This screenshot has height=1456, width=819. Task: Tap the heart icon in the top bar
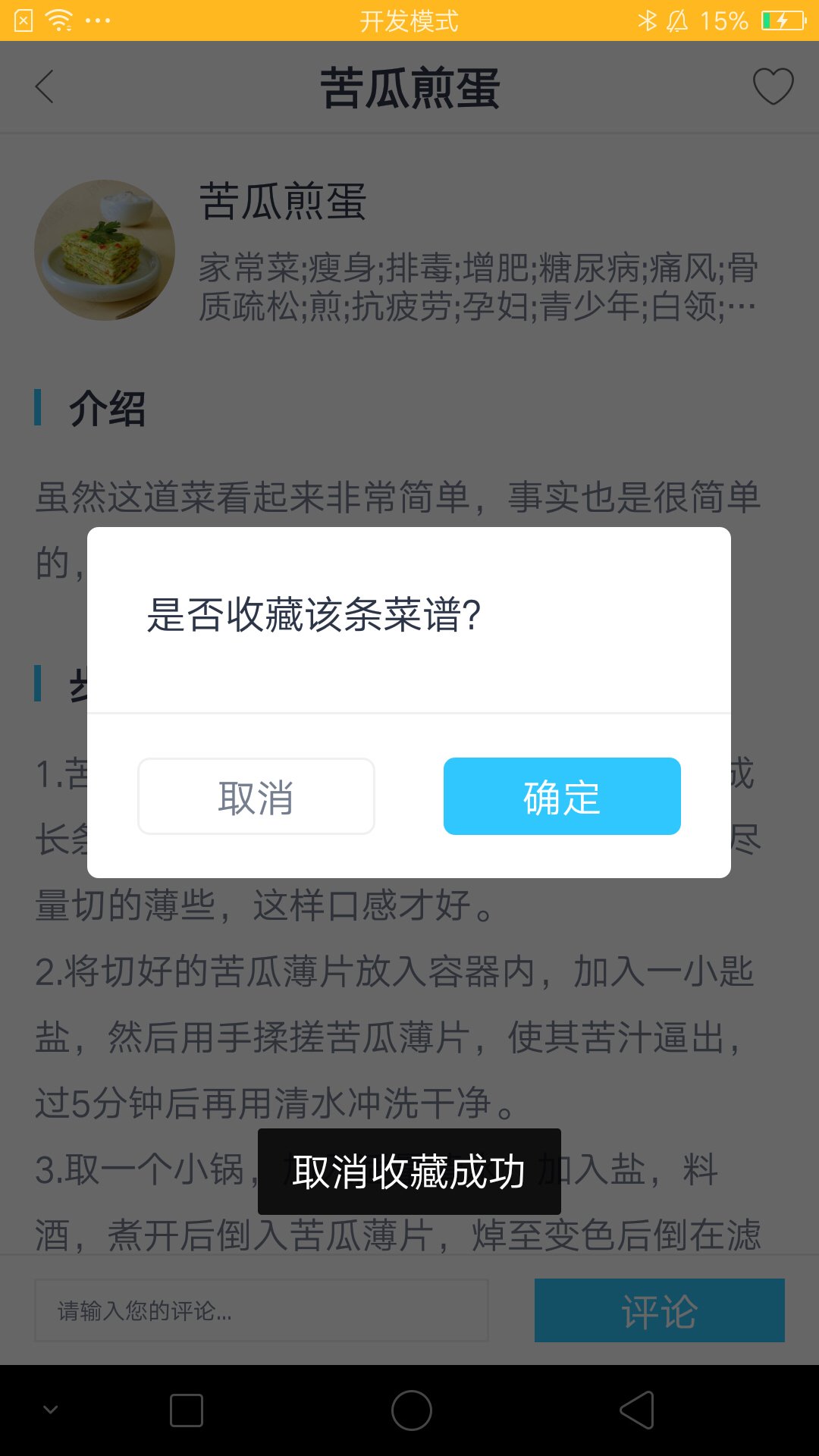(773, 86)
